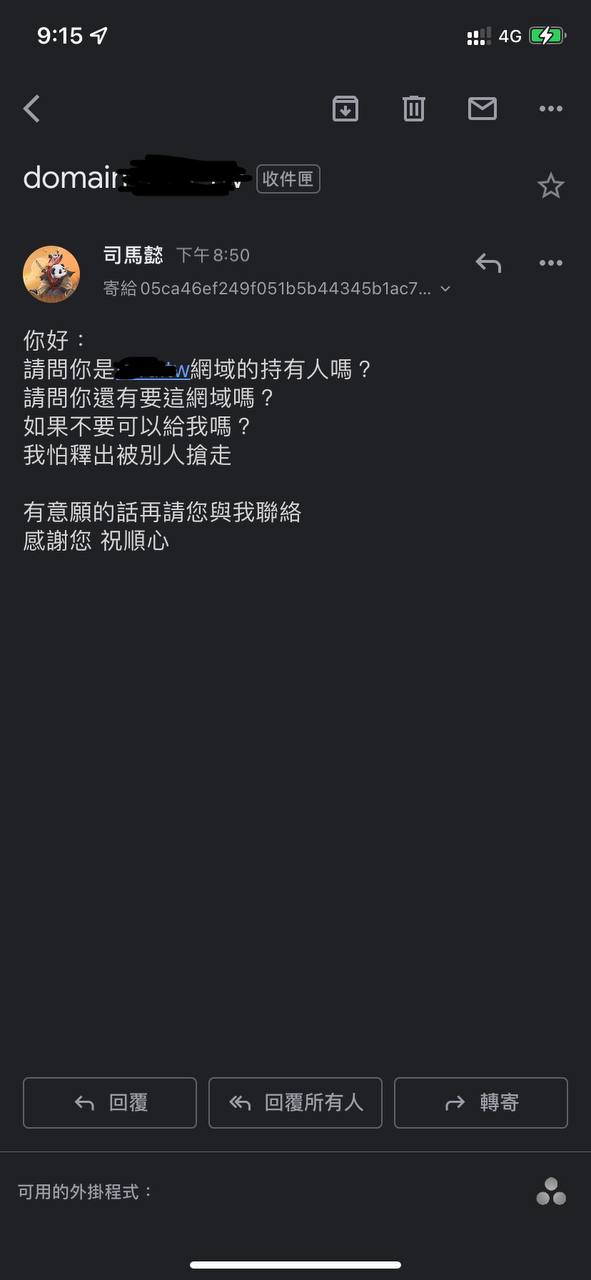Expand the recipient details chevron
The image size is (591, 1280).
(x=445, y=289)
